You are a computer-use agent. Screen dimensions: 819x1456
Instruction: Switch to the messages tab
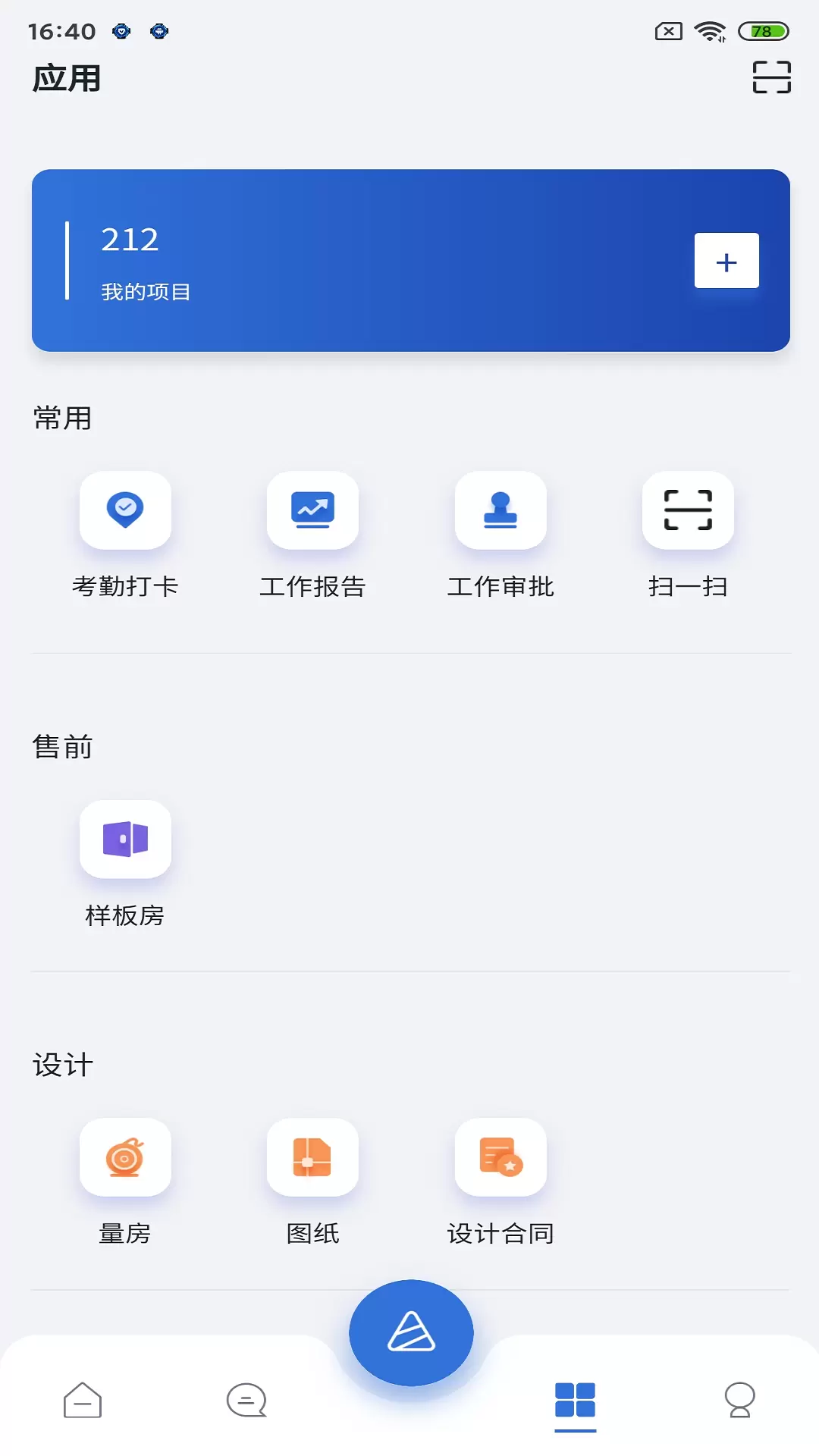click(246, 1400)
